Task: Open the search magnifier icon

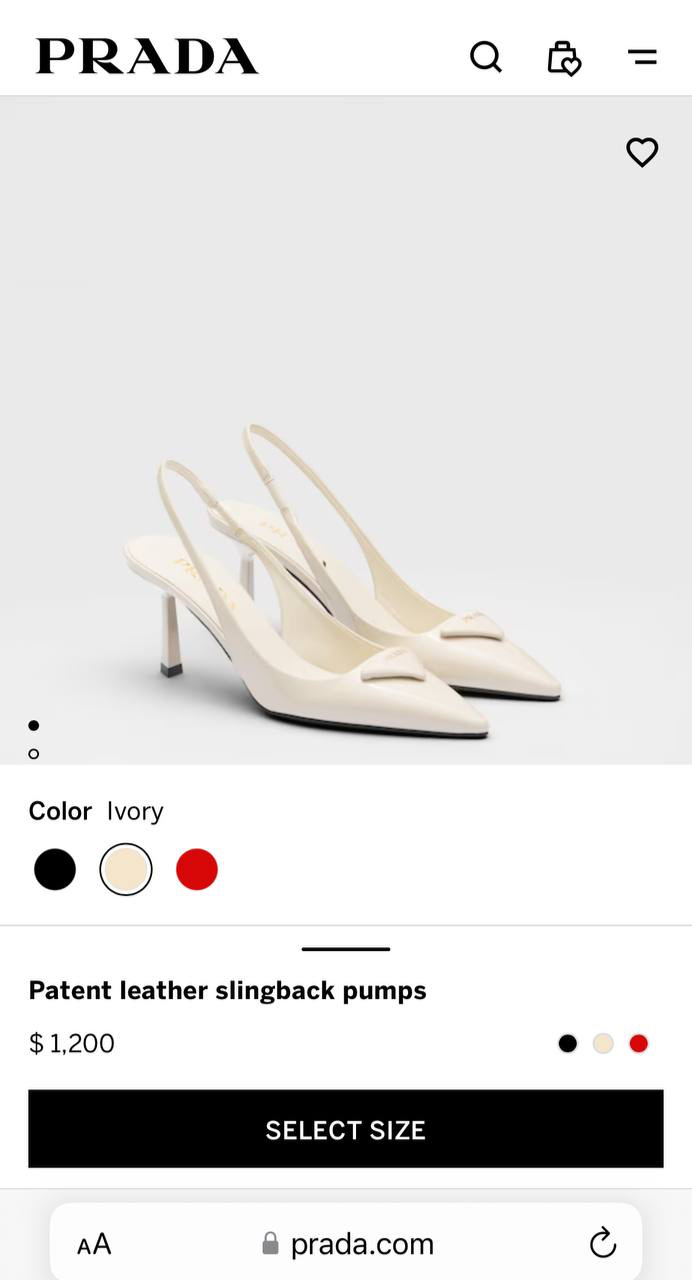Action: pos(486,57)
